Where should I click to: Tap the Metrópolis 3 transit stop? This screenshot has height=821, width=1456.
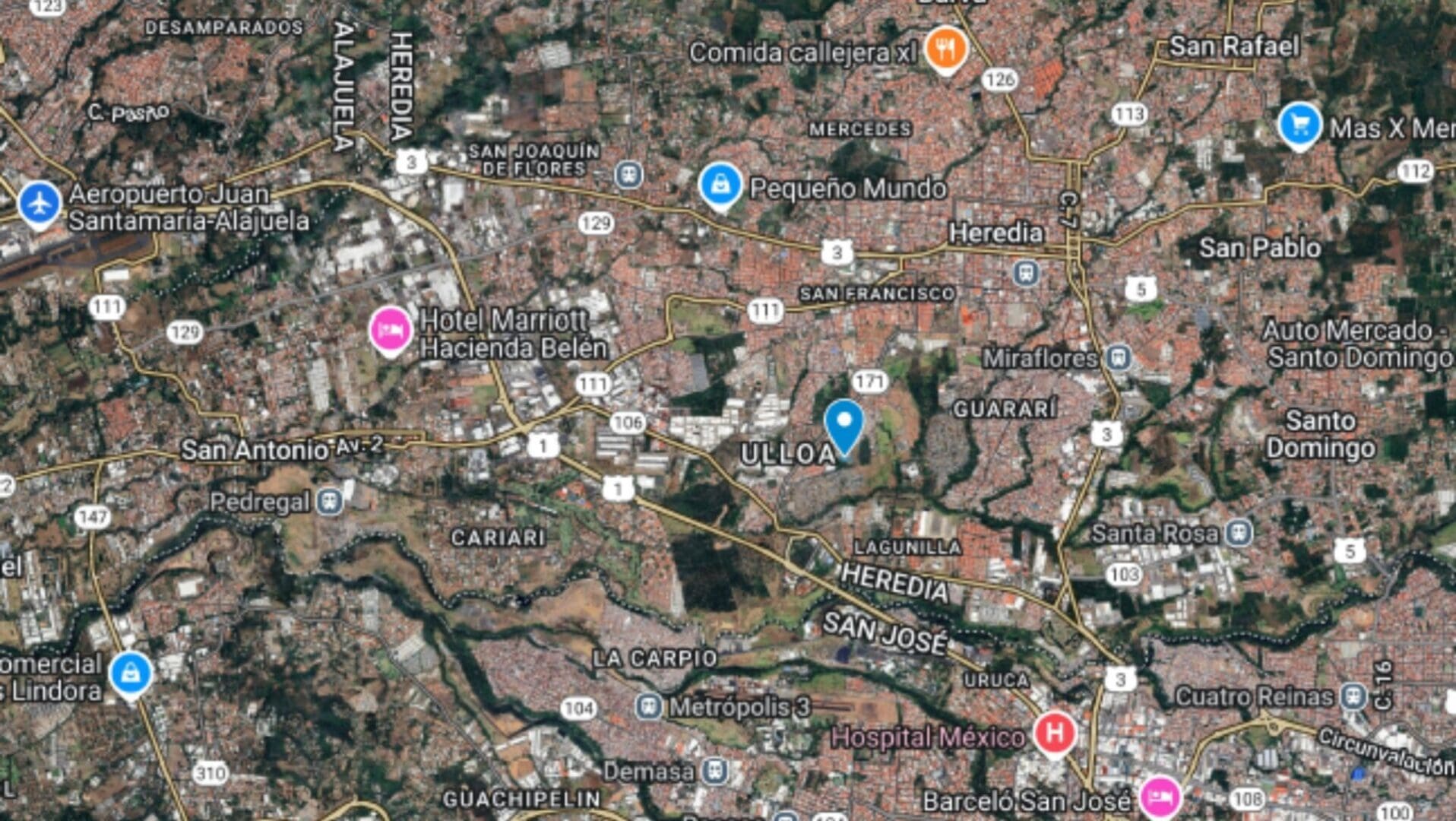pyautogui.click(x=648, y=706)
